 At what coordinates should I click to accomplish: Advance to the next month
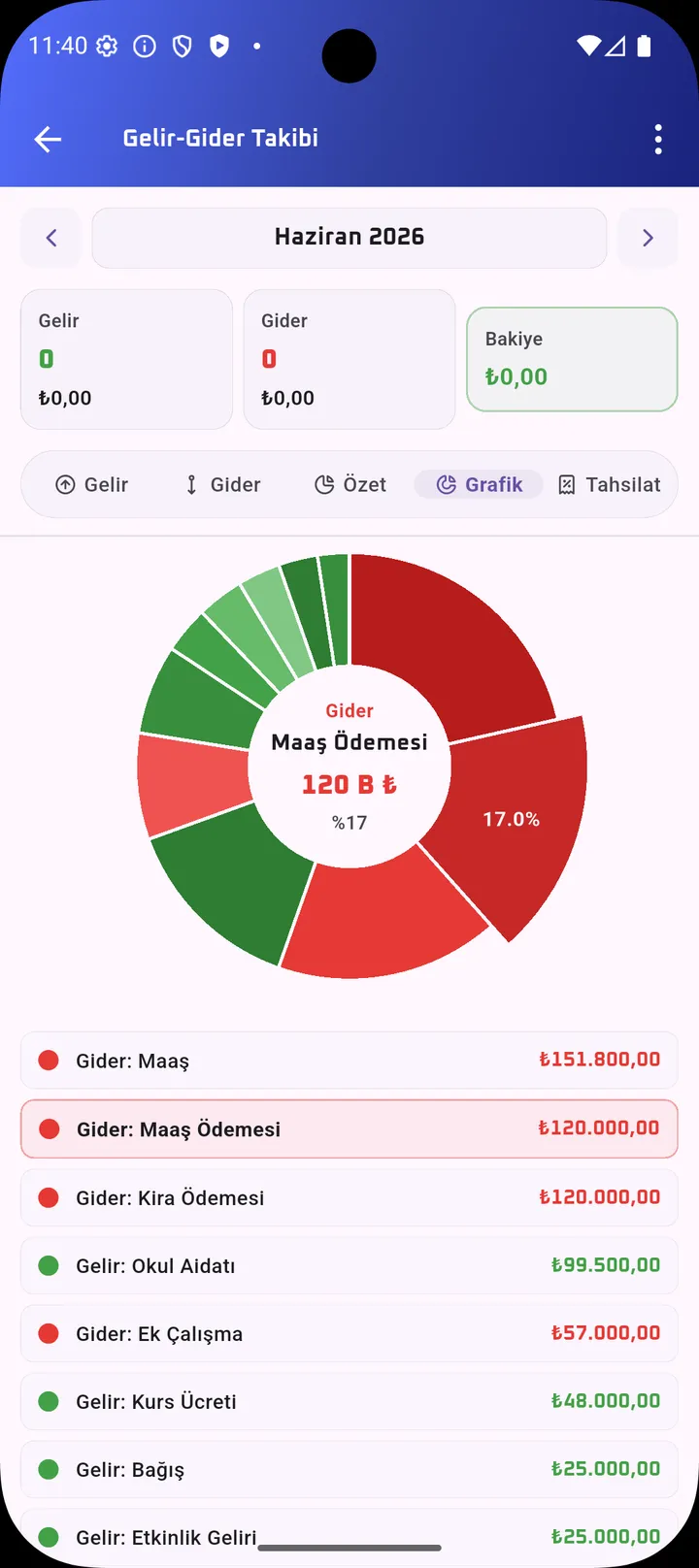coord(648,238)
